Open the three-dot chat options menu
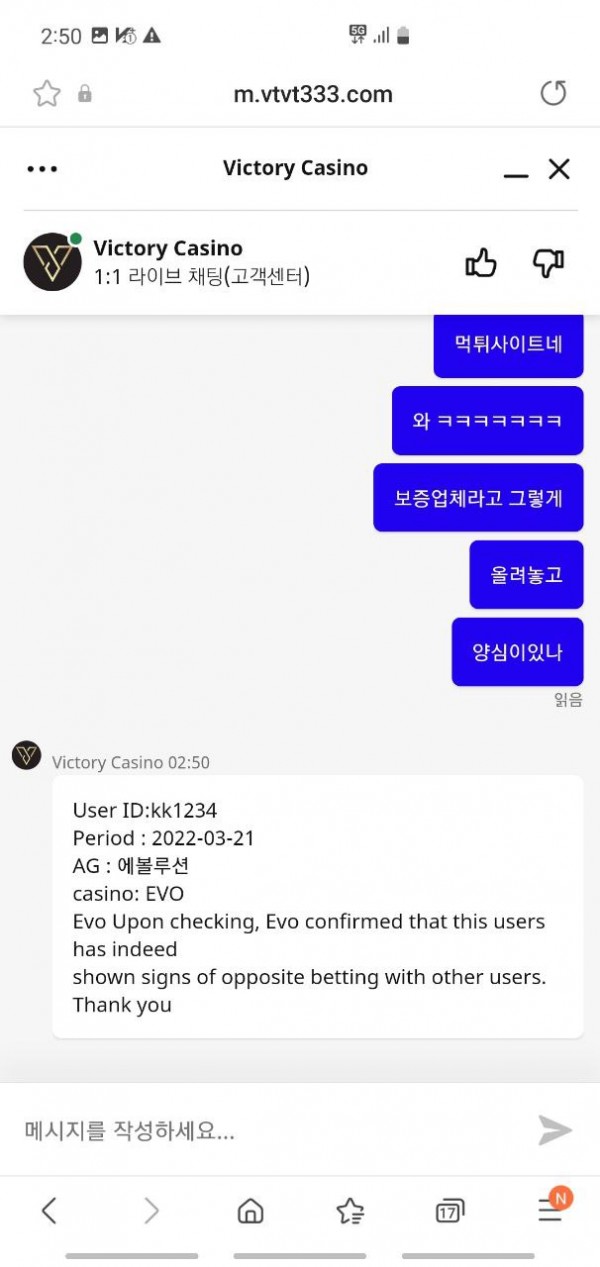The width and height of the screenshot is (600, 1267). coord(42,169)
